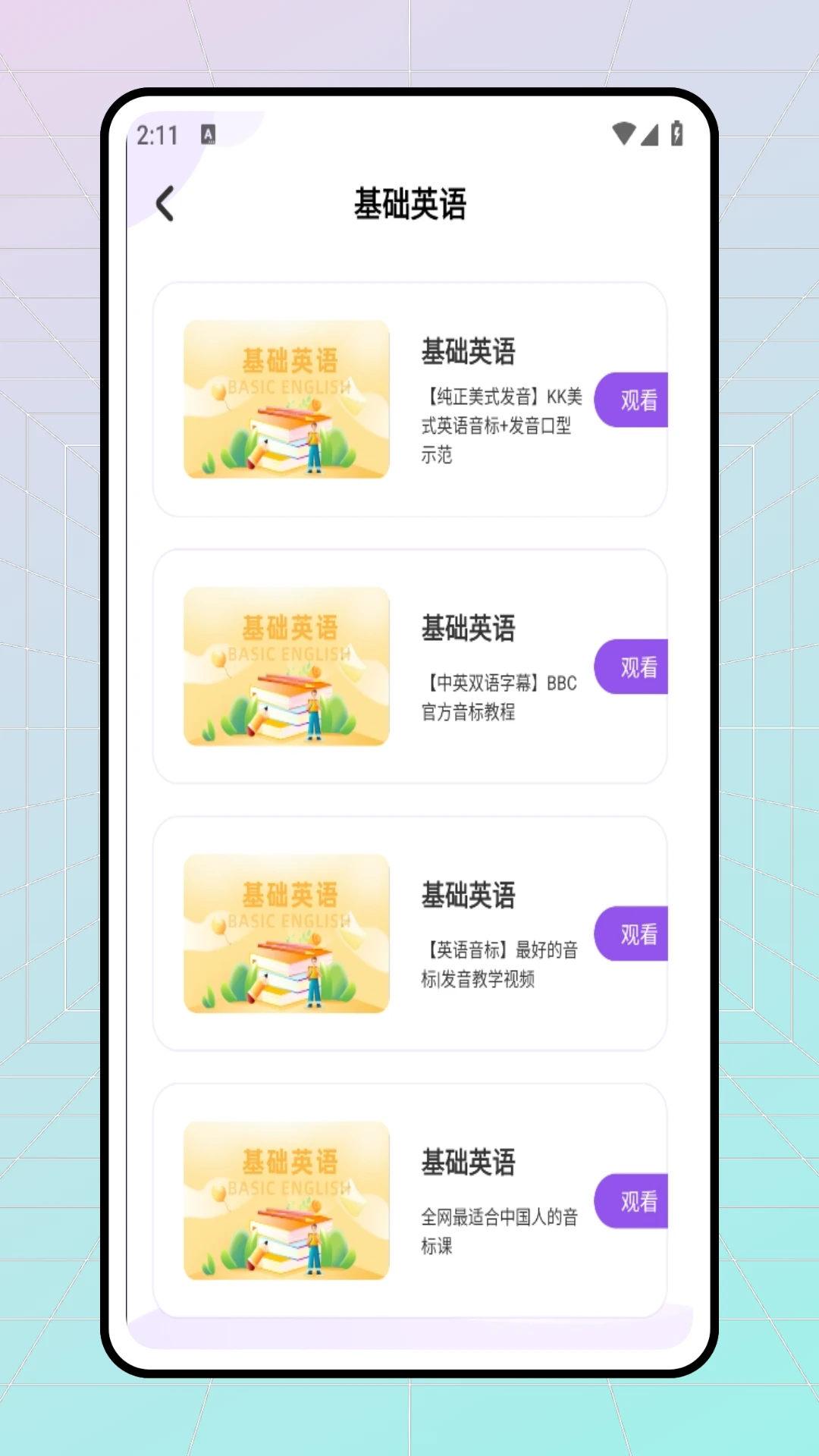Tap 观看 on the 全网最适合中国人的音标课 course
The height and width of the screenshot is (1456, 819).
coord(635,1200)
